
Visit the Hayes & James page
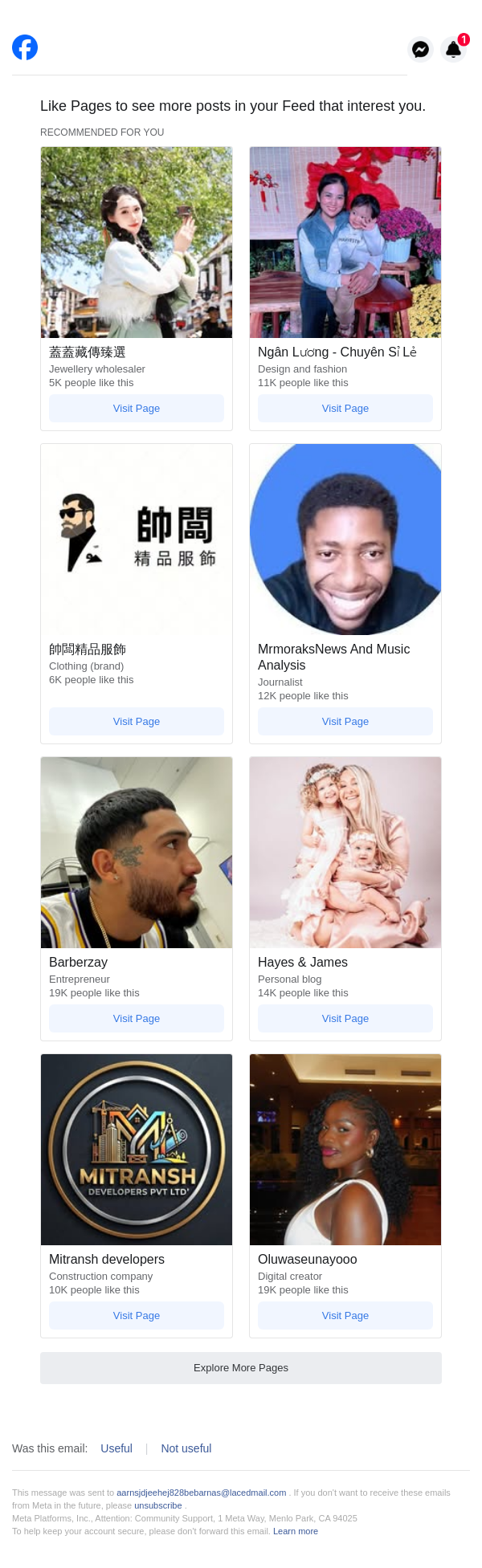coord(345,1018)
